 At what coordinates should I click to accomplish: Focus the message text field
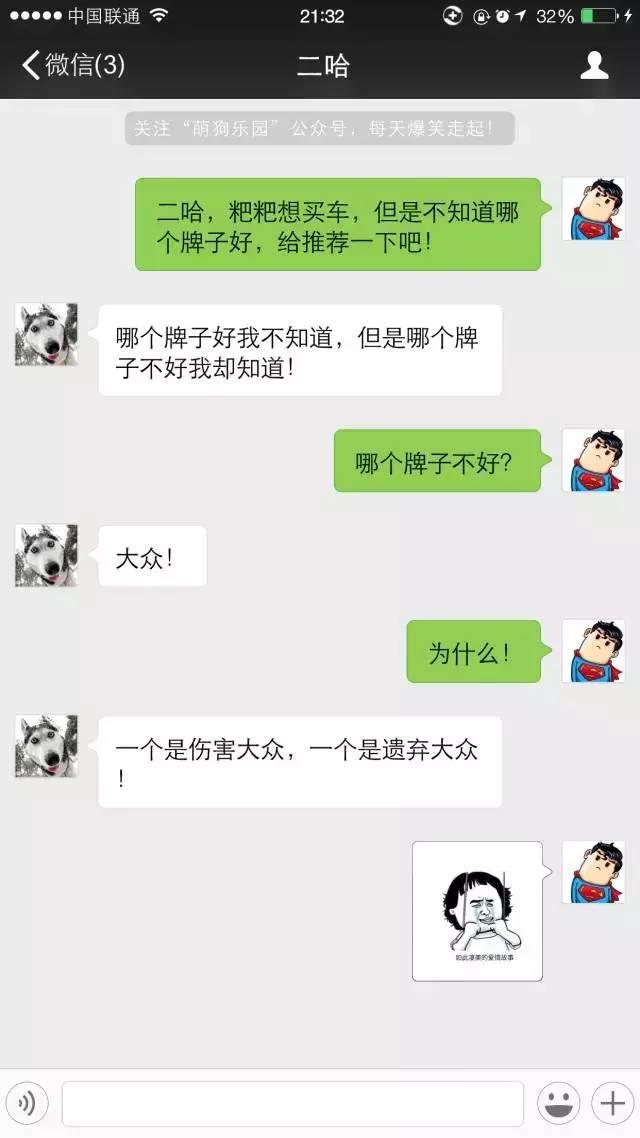[292, 1104]
